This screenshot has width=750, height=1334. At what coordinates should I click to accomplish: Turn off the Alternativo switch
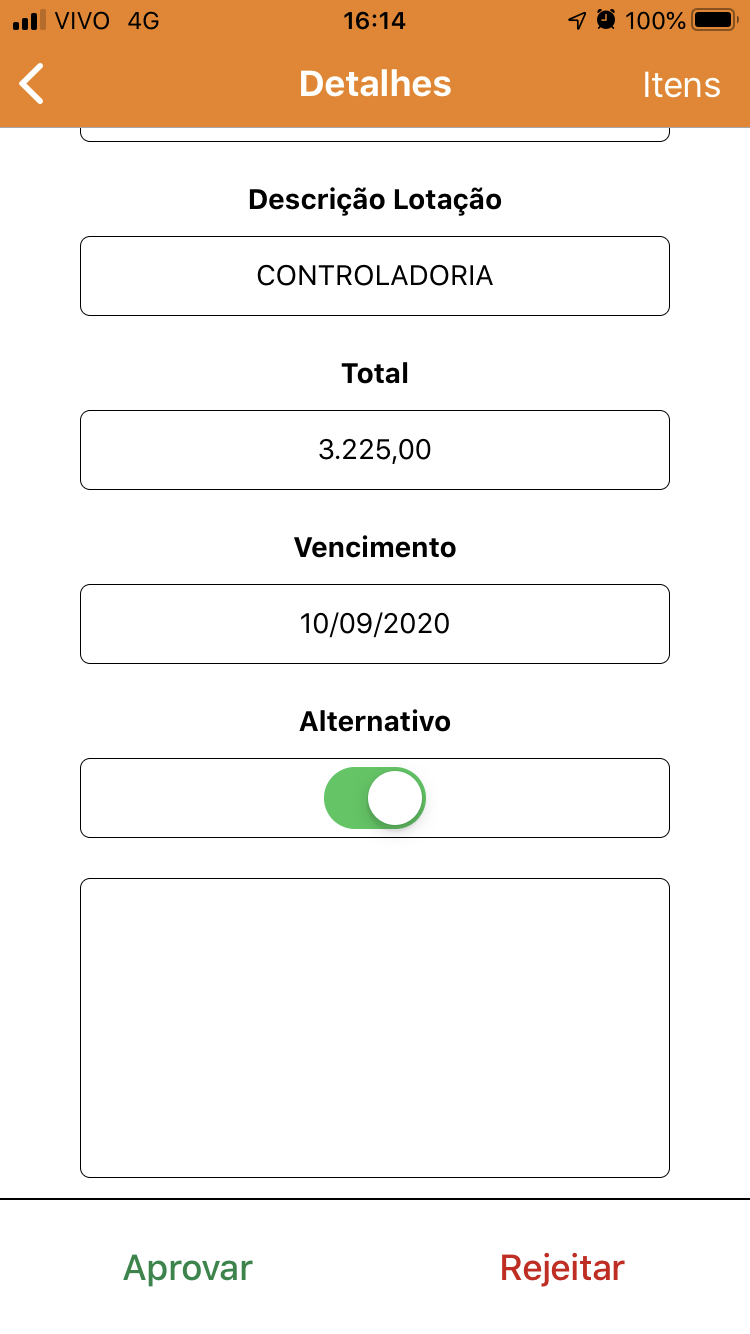(x=375, y=798)
